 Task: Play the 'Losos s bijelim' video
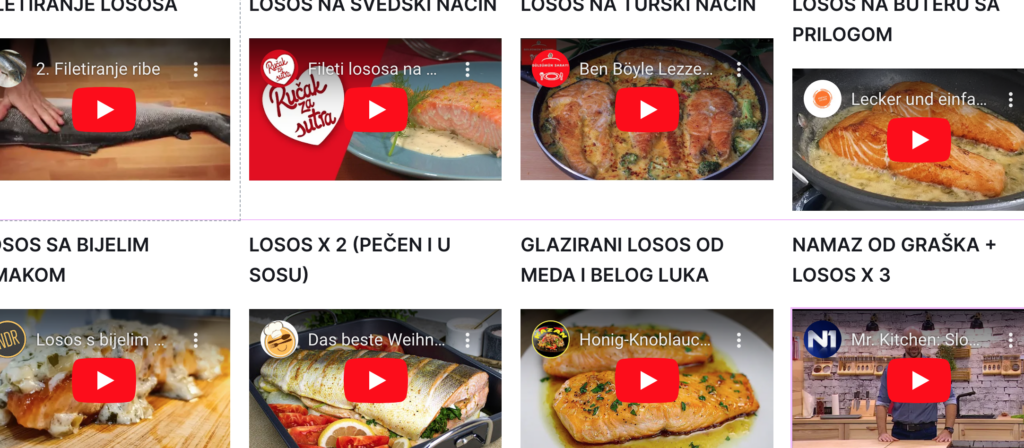(103, 380)
